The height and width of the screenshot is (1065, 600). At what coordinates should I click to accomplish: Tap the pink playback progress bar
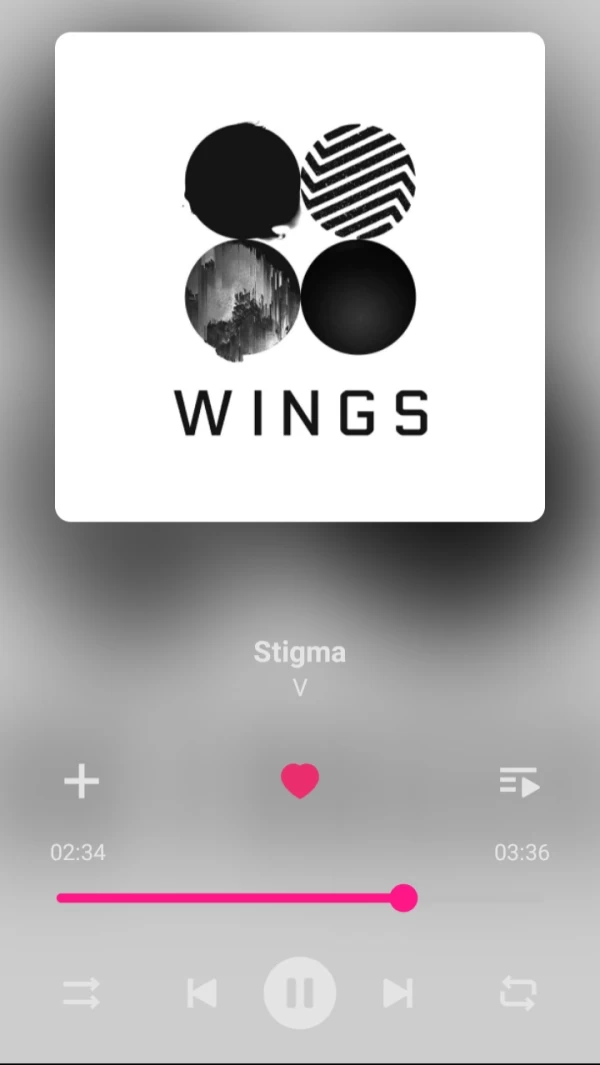click(230, 898)
